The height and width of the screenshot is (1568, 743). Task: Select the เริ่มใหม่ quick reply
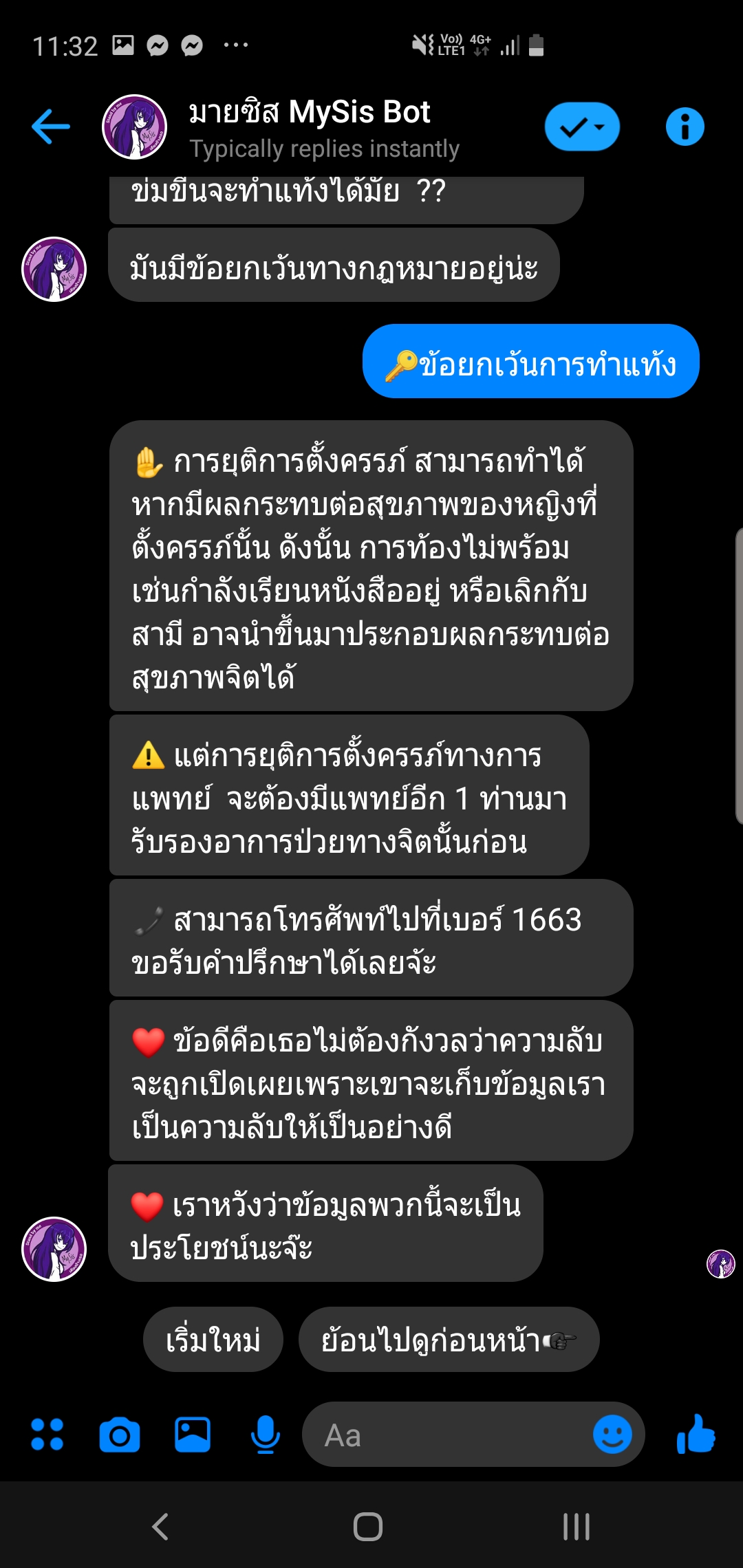(x=213, y=1340)
